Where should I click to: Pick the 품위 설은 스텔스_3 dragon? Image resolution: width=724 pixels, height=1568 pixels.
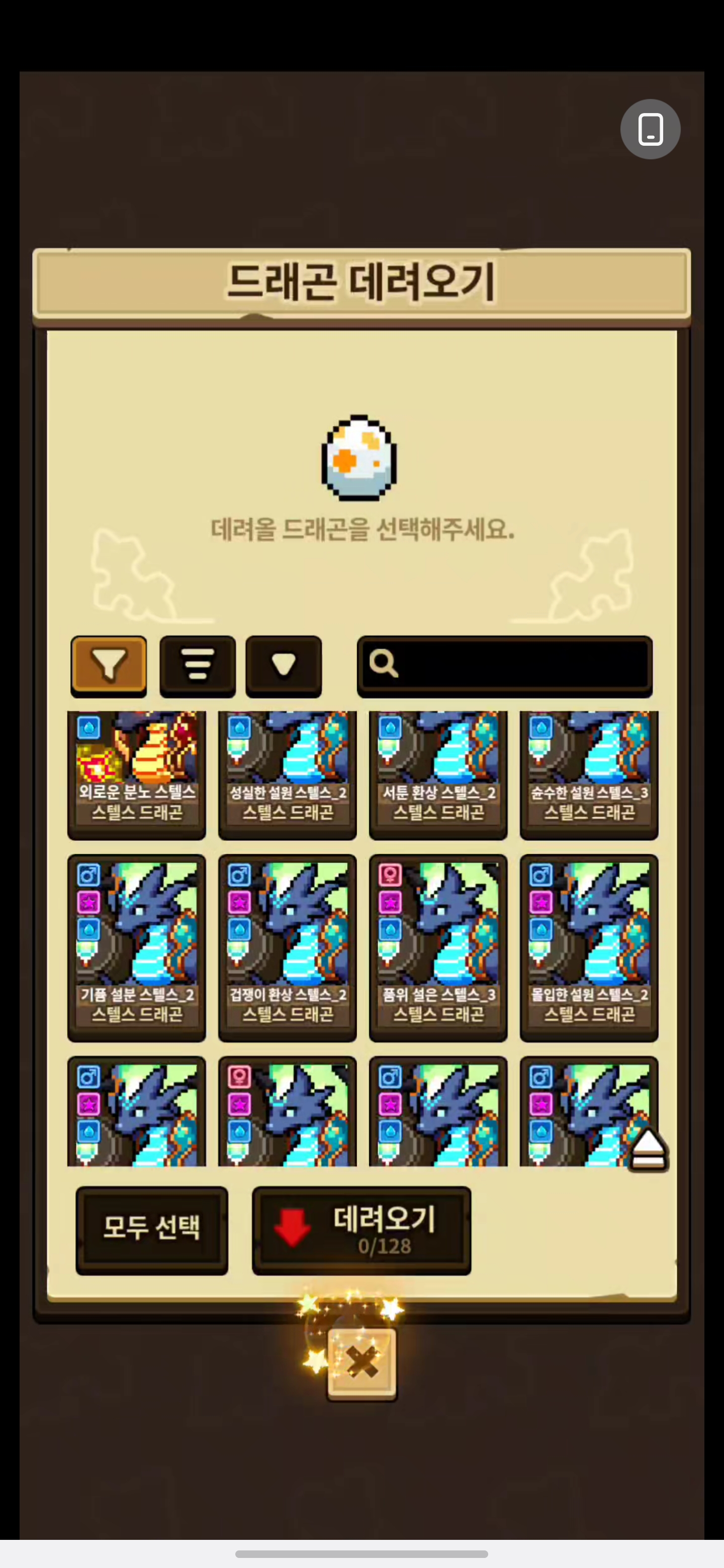[438, 947]
